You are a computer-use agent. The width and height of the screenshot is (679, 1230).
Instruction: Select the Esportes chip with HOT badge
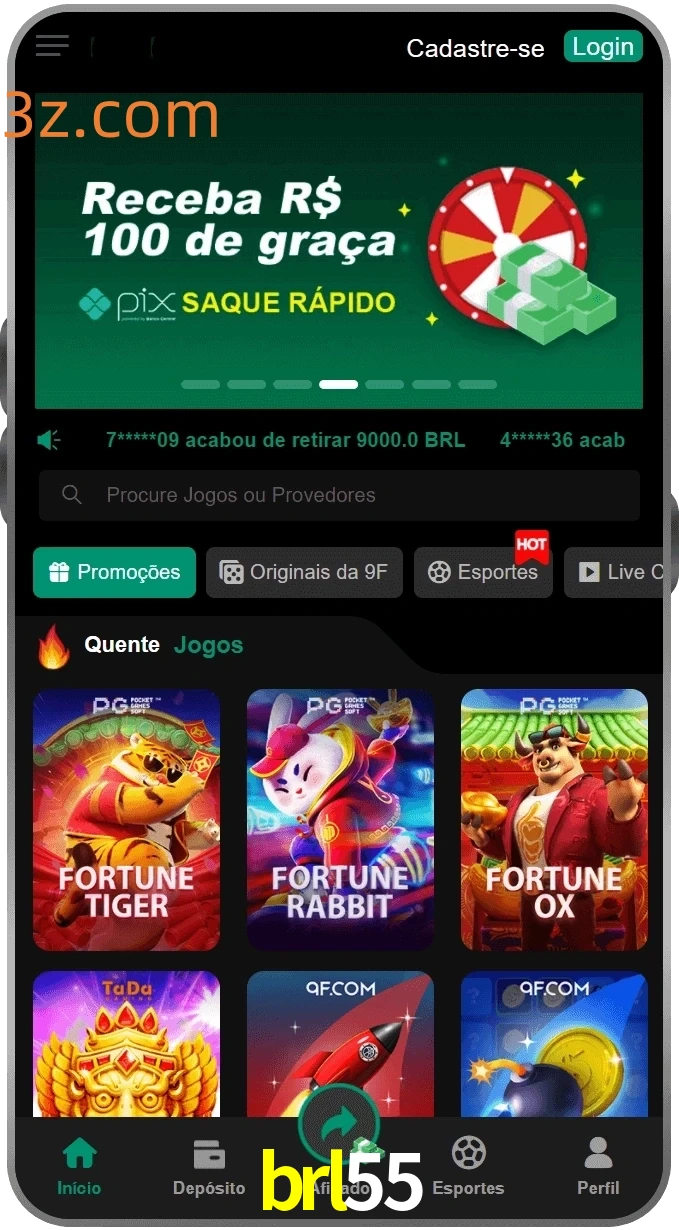pyautogui.click(x=483, y=572)
